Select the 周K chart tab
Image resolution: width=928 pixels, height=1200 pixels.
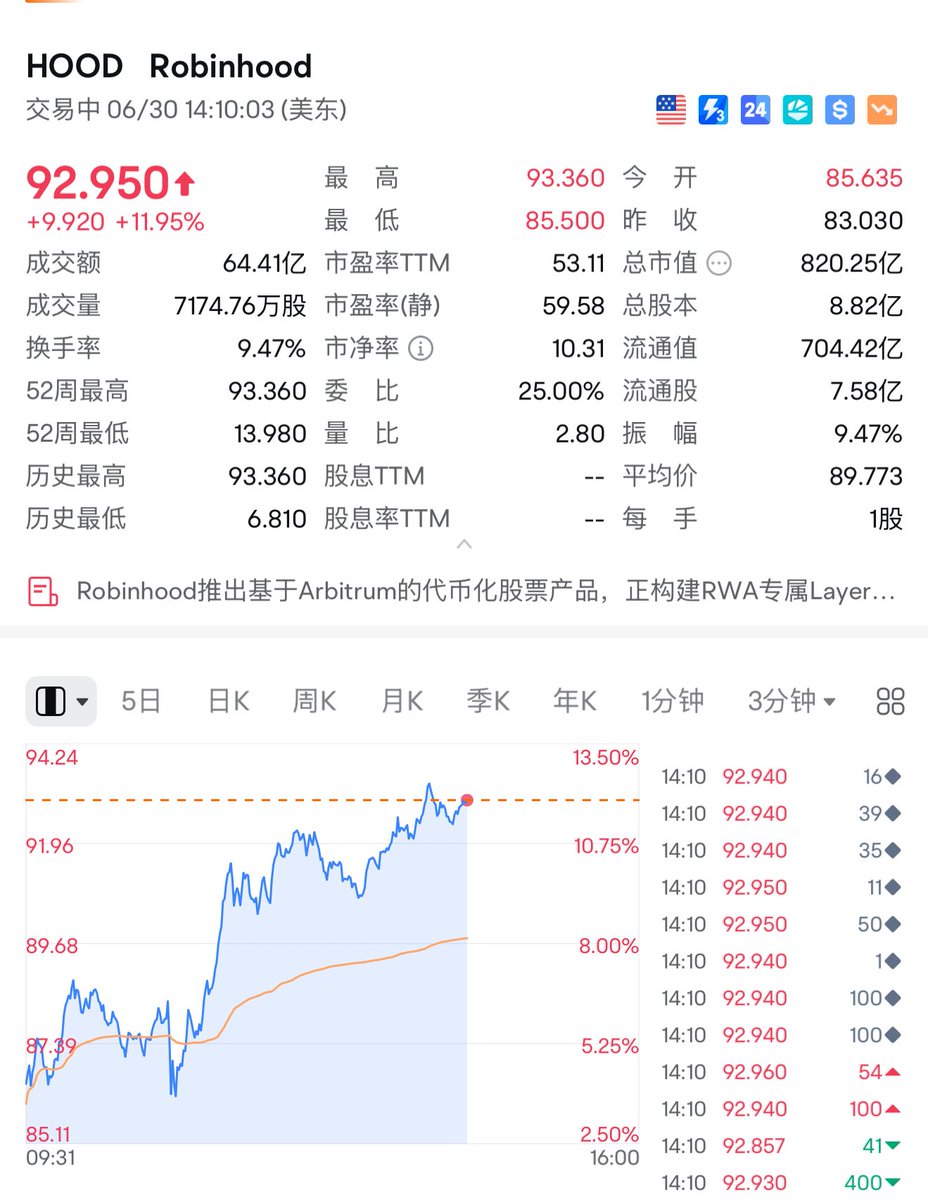tap(314, 701)
